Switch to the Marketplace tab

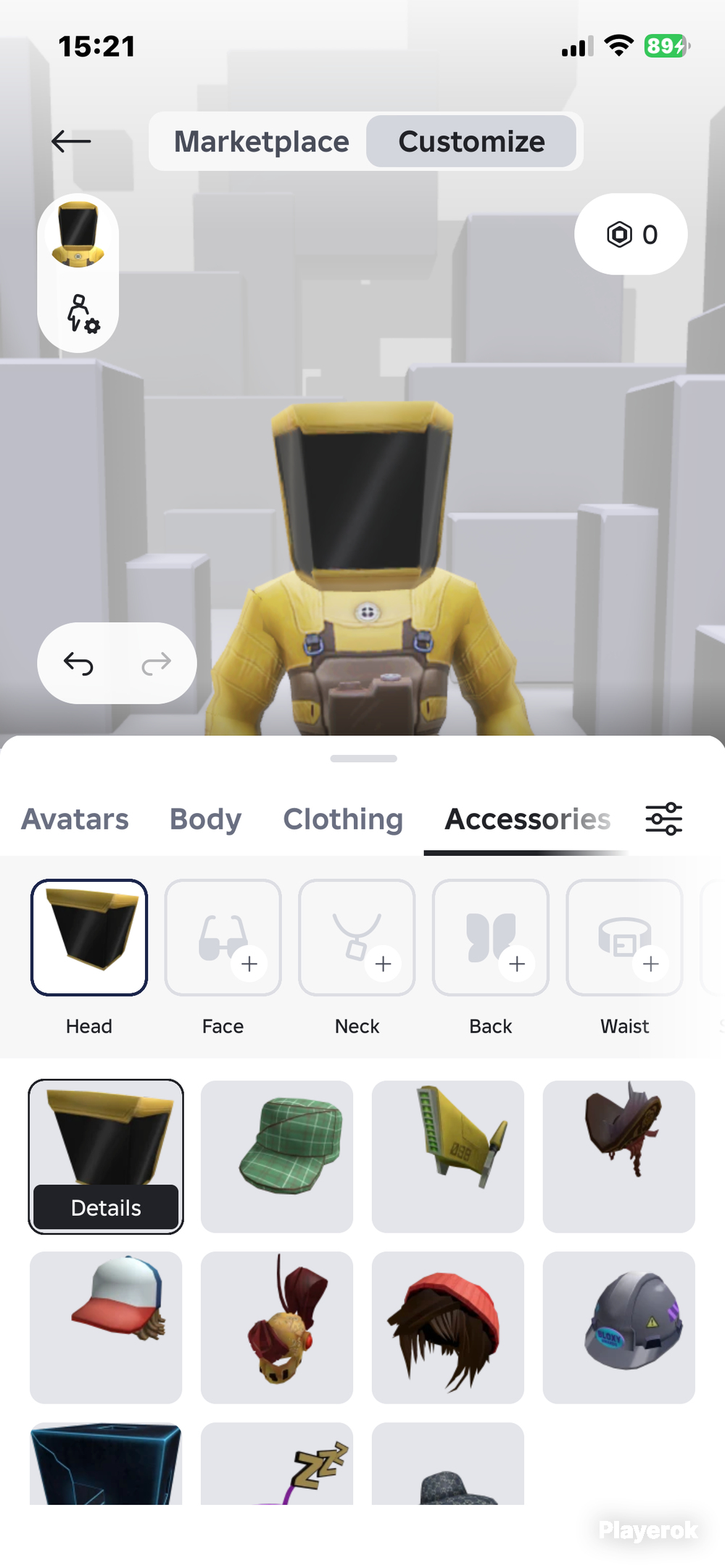(x=261, y=141)
